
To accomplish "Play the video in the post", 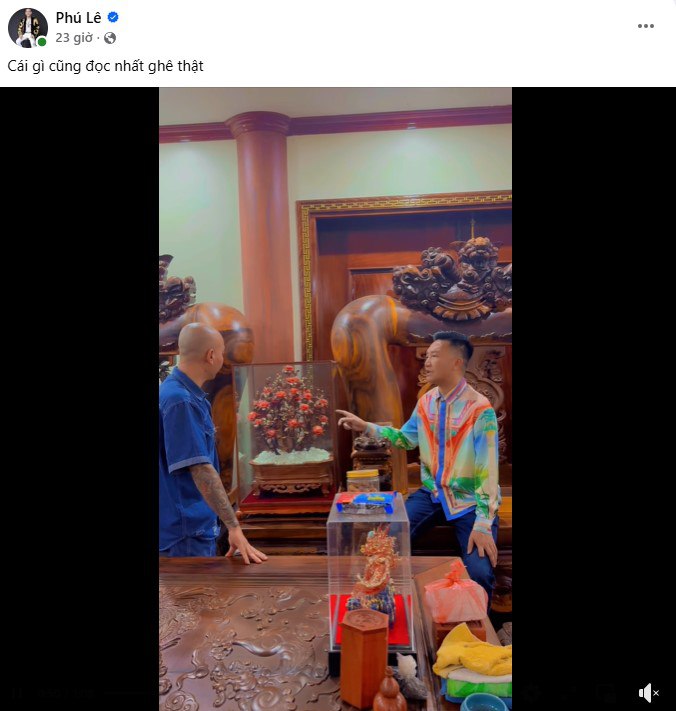I will [336, 398].
